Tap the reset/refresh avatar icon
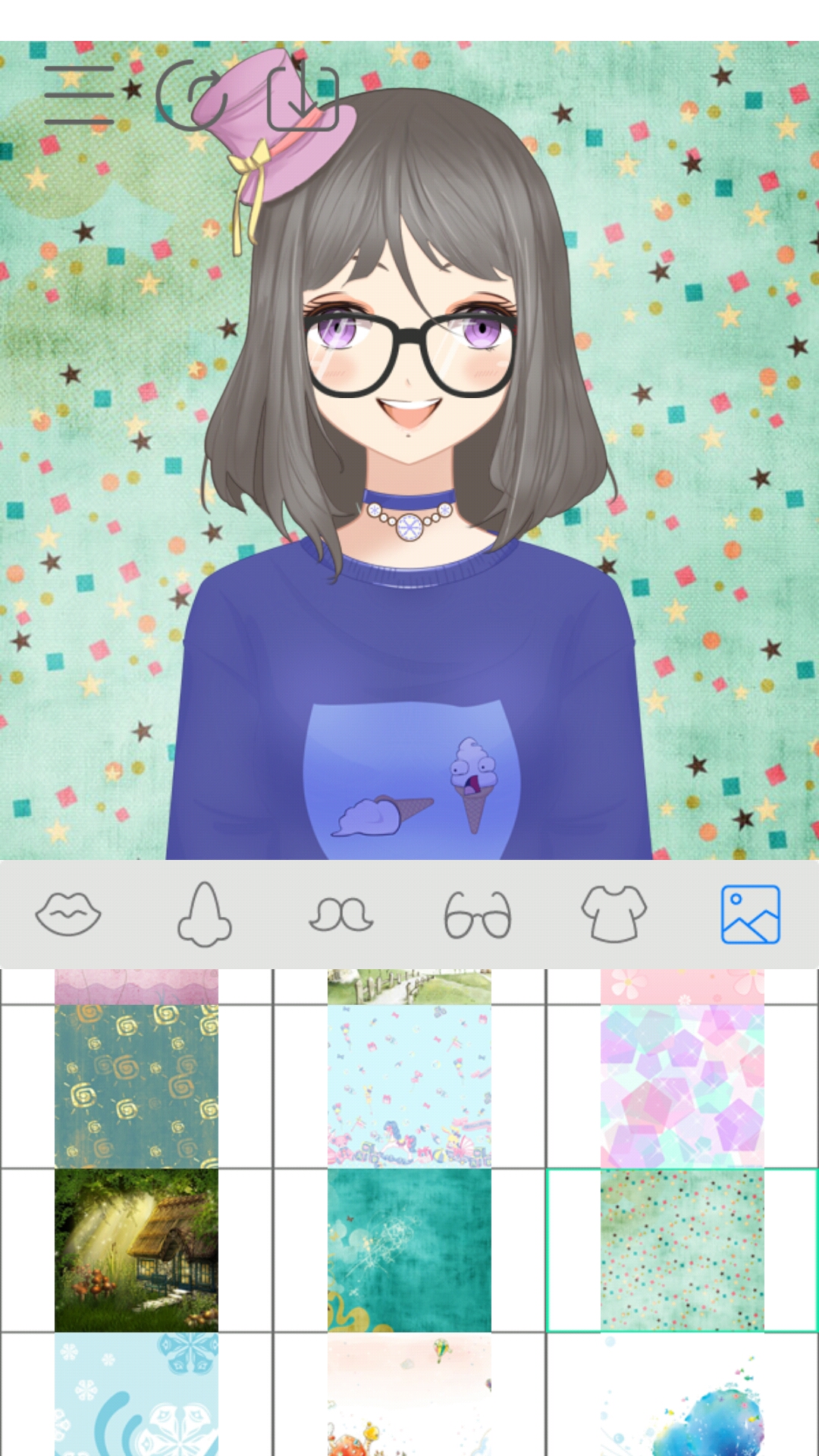The width and height of the screenshot is (819, 1456). (191, 96)
